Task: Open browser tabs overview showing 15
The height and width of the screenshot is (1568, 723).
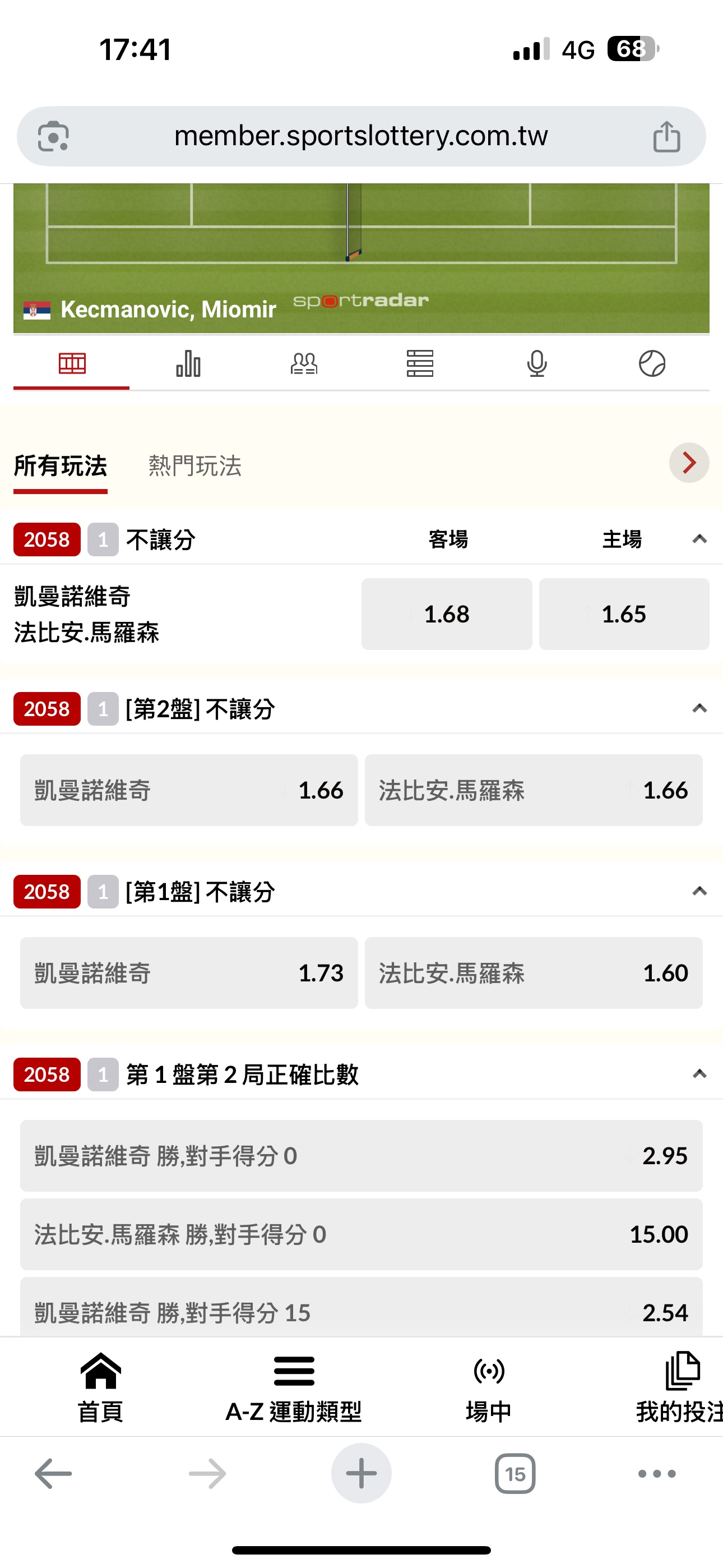Action: pyautogui.click(x=515, y=1474)
